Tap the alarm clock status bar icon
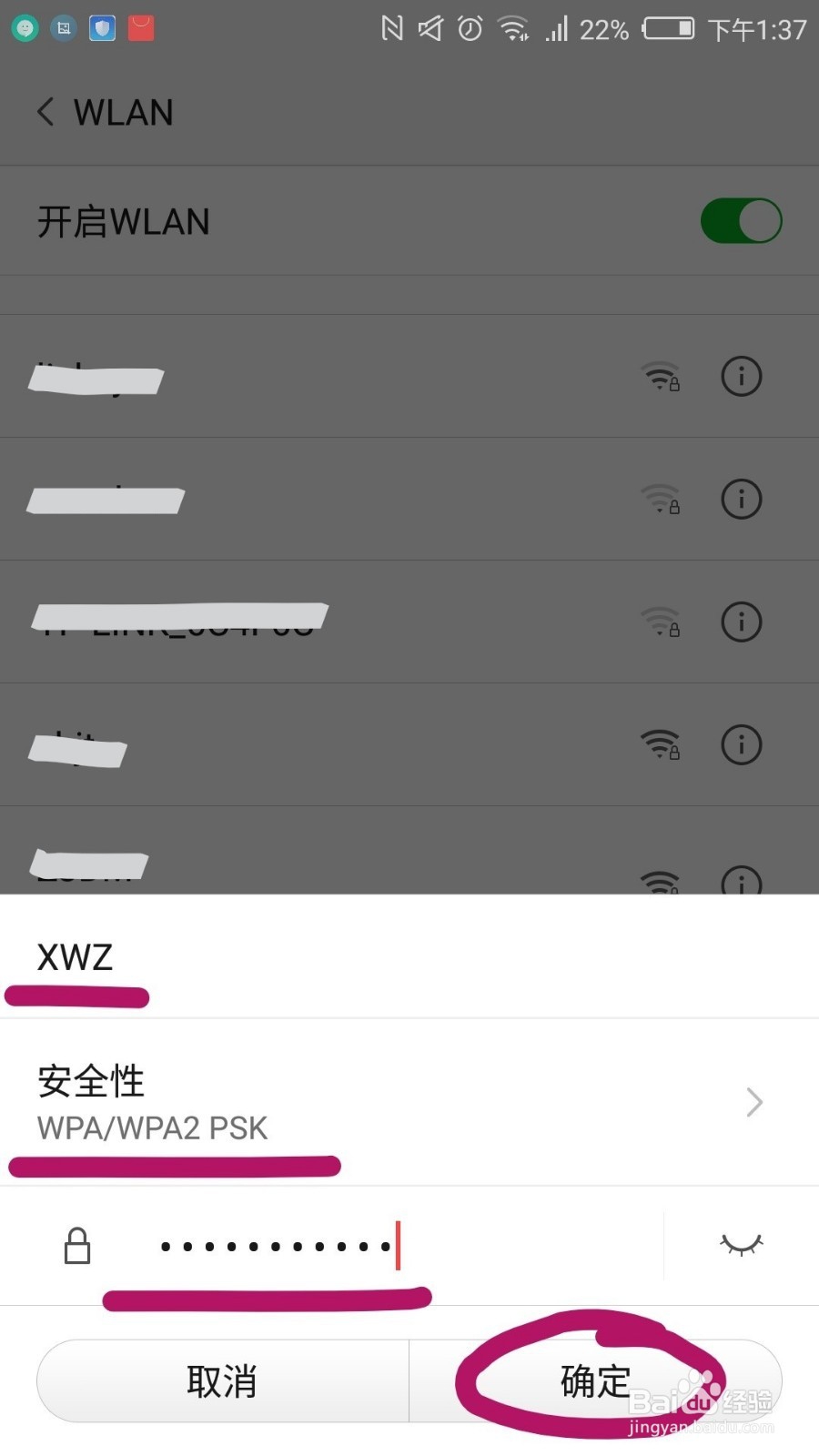This screenshot has height=1456, width=819. (469, 28)
